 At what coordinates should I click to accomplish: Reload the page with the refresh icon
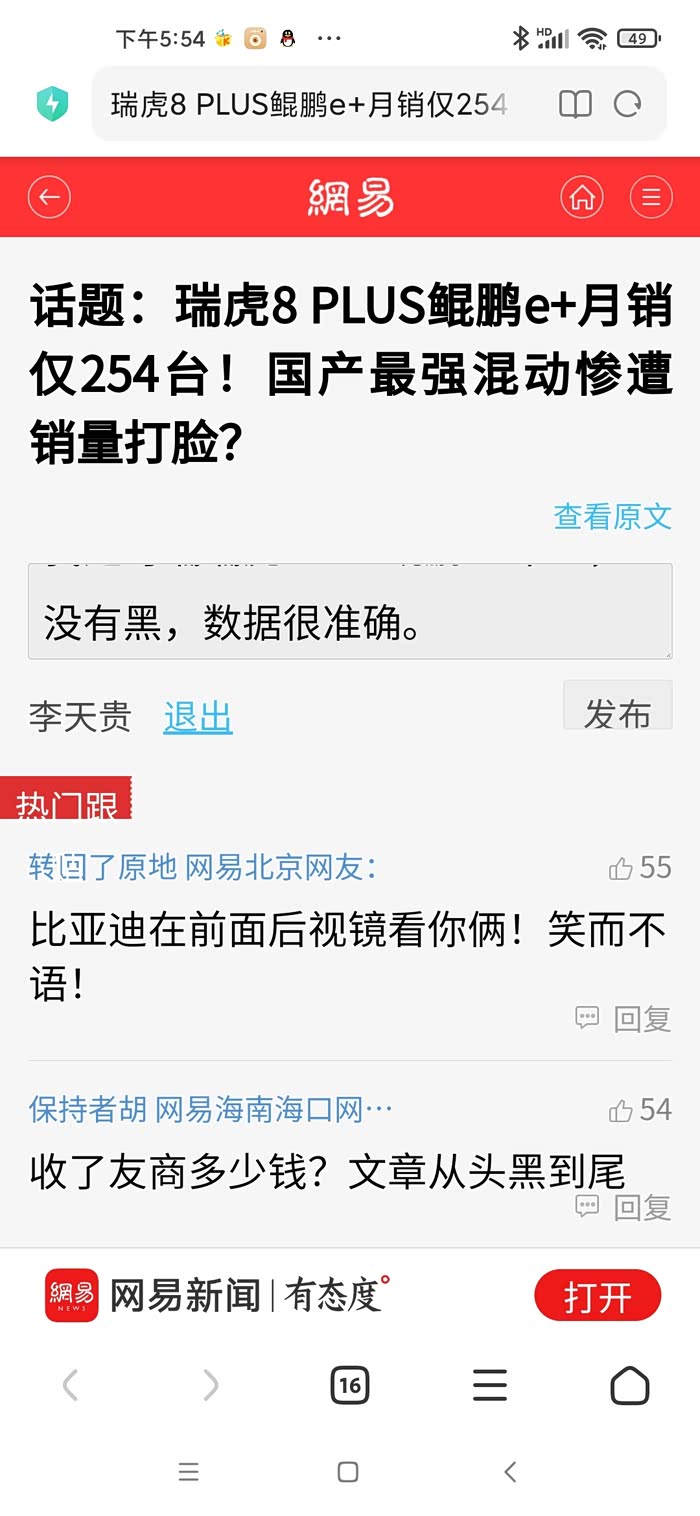pyautogui.click(x=628, y=104)
